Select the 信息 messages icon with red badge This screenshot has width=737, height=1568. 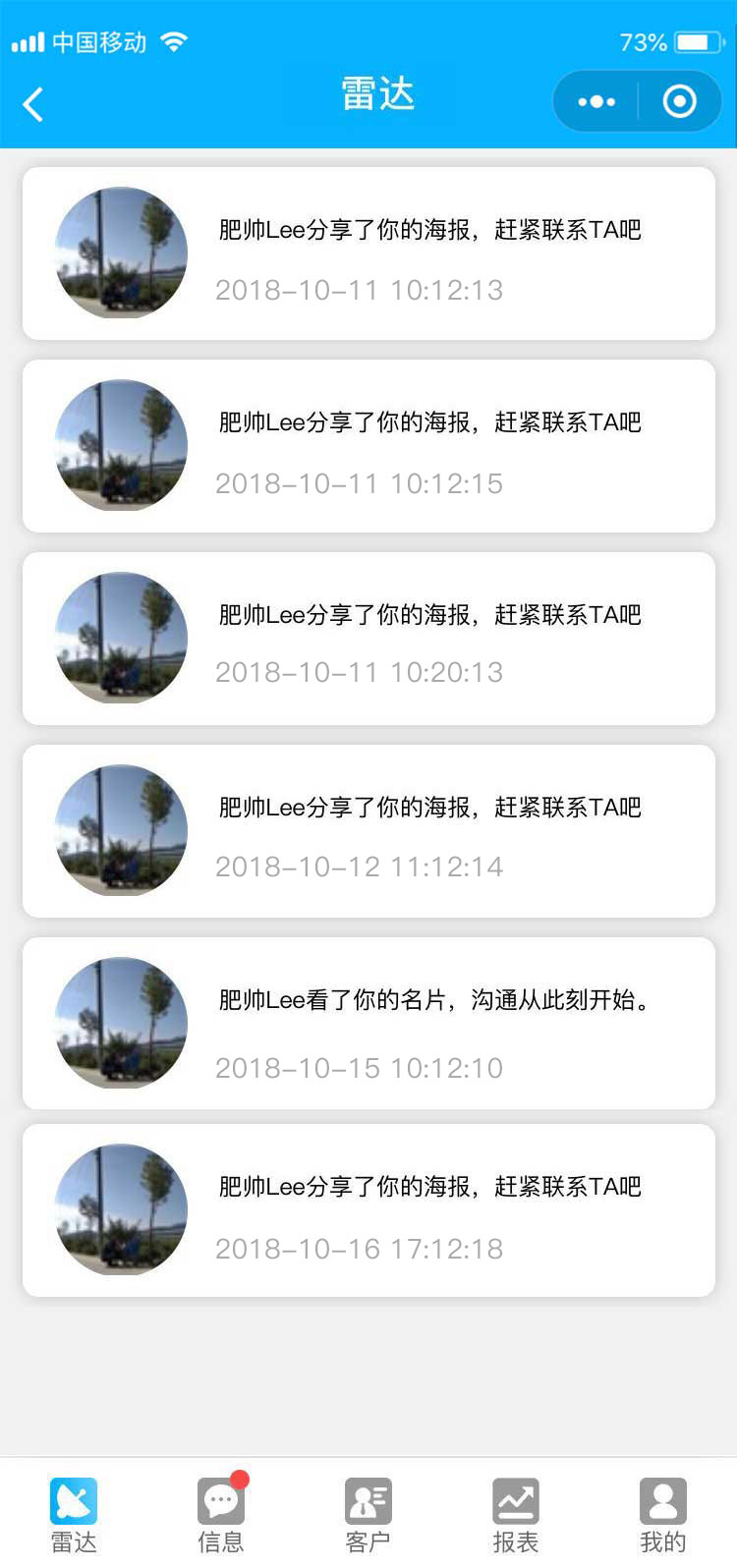[x=220, y=1501]
